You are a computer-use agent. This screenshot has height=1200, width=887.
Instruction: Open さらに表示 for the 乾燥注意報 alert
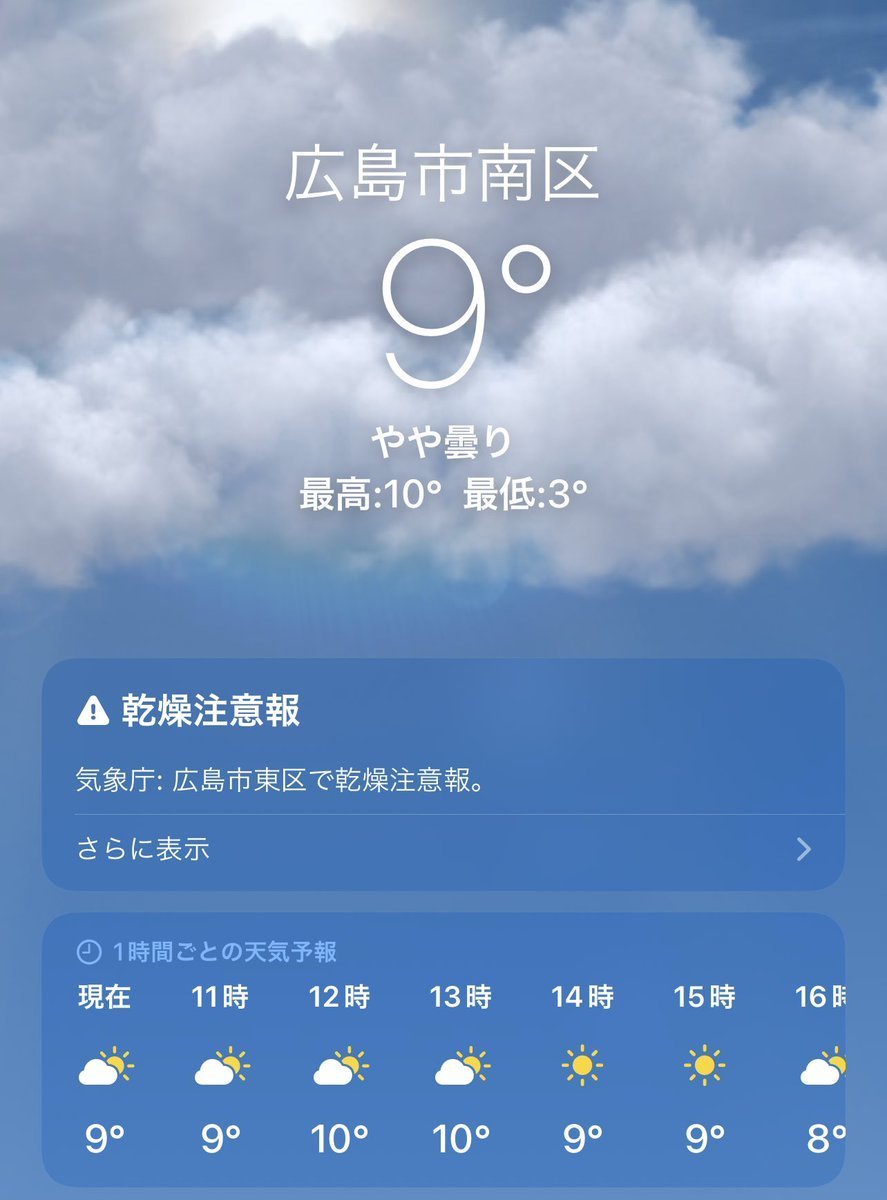[443, 850]
